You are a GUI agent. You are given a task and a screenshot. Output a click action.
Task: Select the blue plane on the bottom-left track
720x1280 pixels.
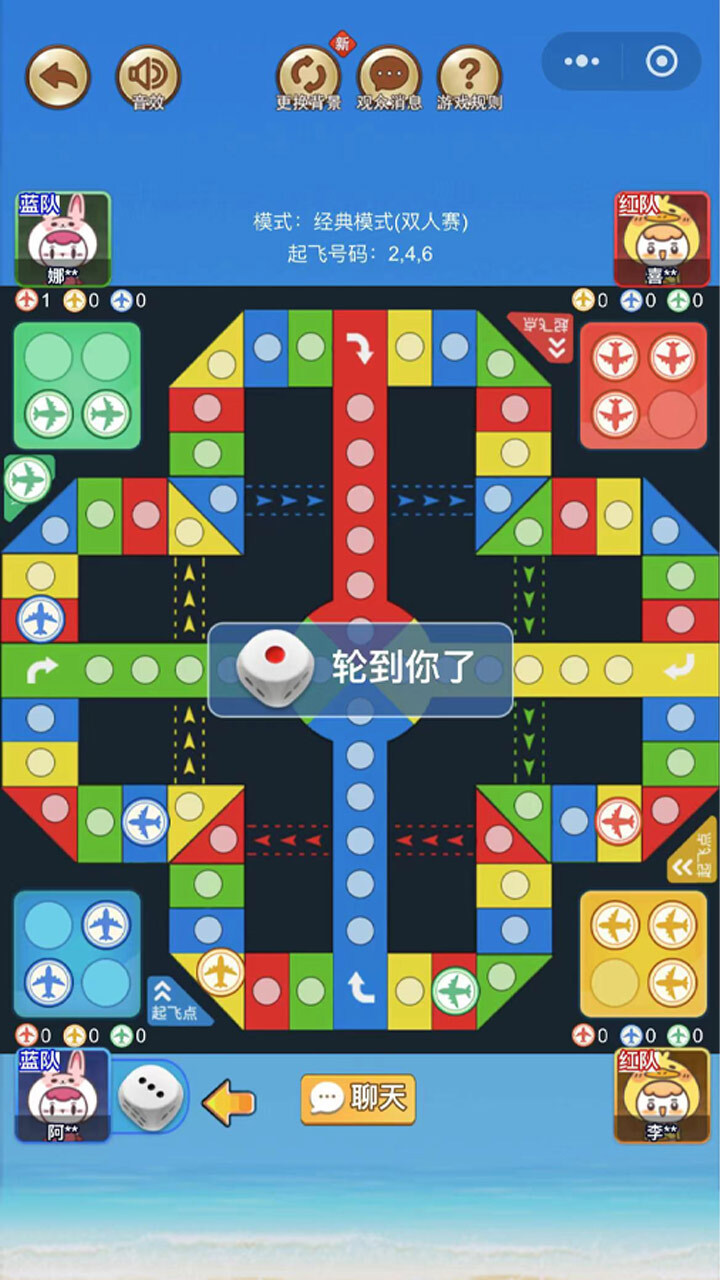coord(146,822)
